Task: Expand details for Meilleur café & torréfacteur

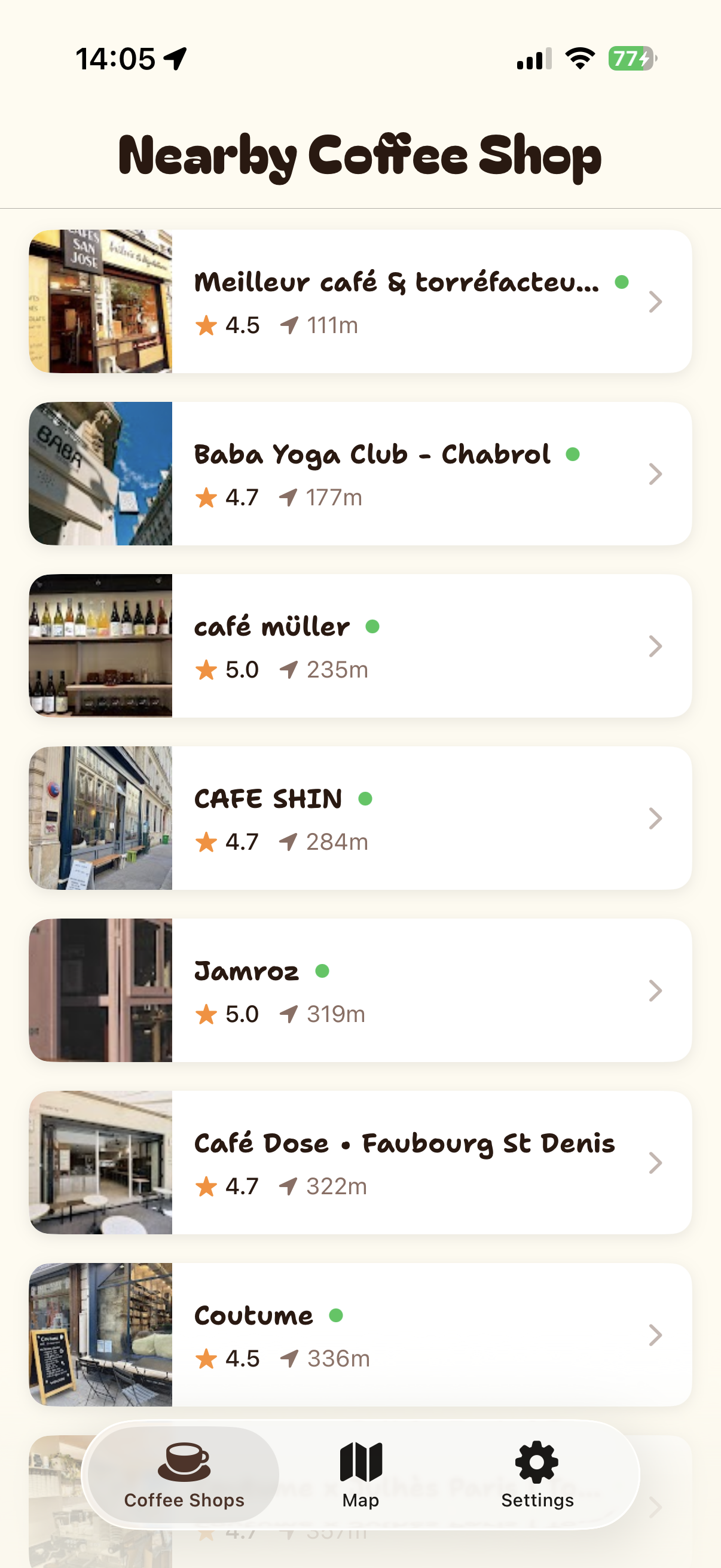Action: pos(655,301)
